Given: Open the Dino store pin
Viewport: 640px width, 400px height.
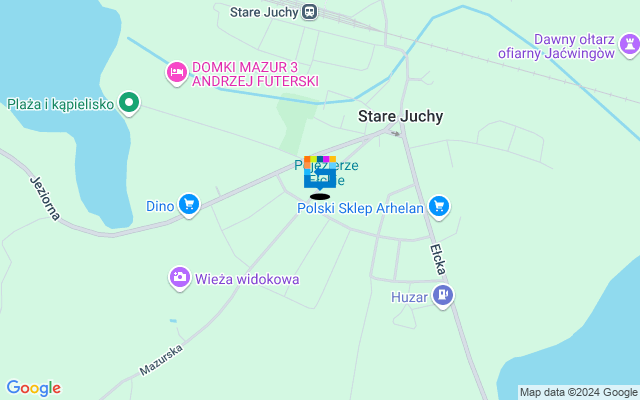Looking at the screenshot, I should [x=188, y=206].
